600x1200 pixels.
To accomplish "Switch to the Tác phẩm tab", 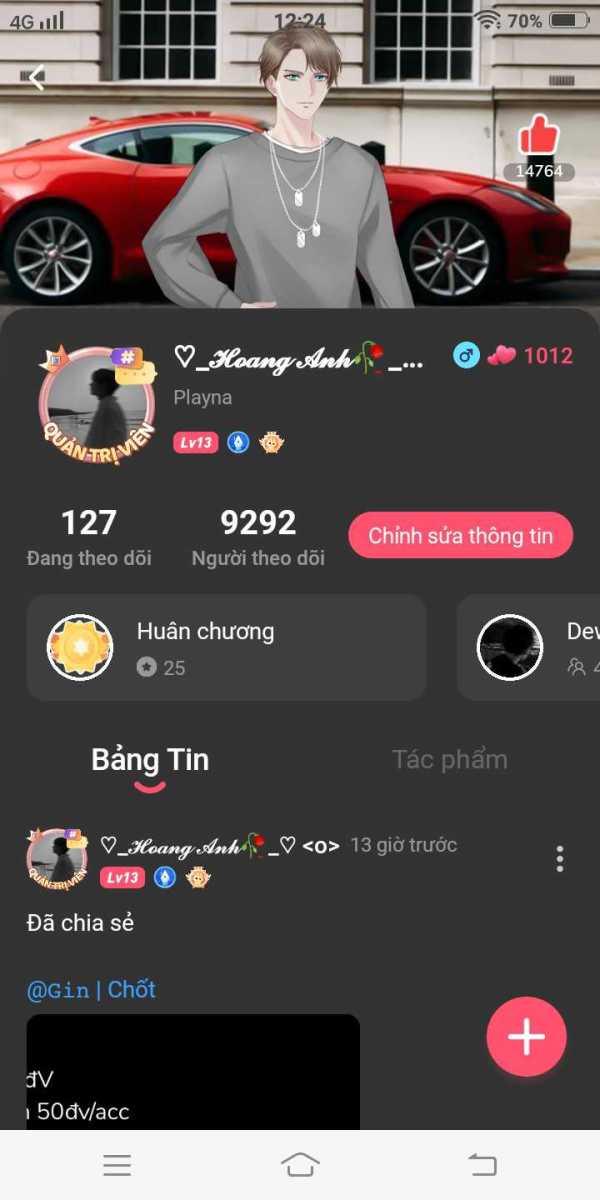I will click(450, 760).
